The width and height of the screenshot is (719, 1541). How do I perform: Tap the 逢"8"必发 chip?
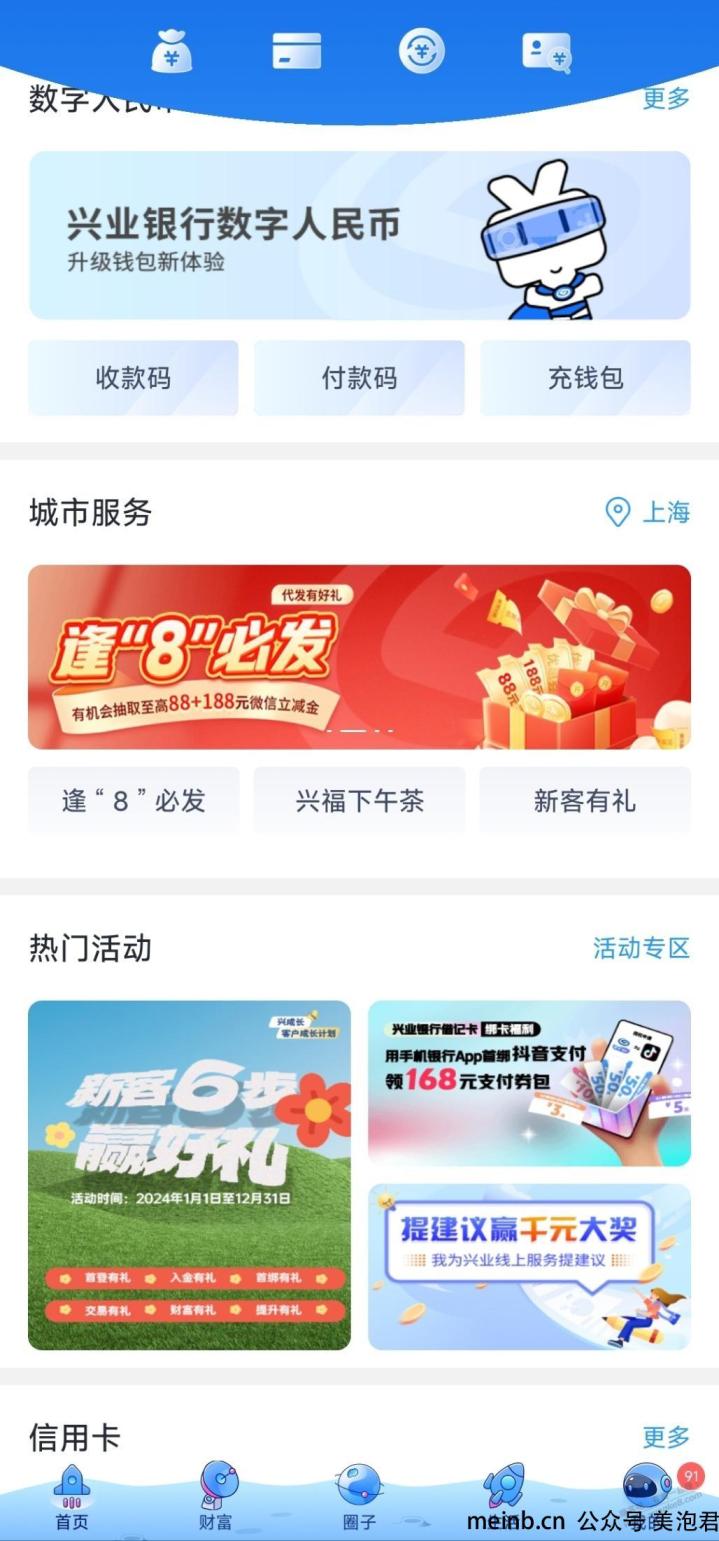click(x=133, y=801)
